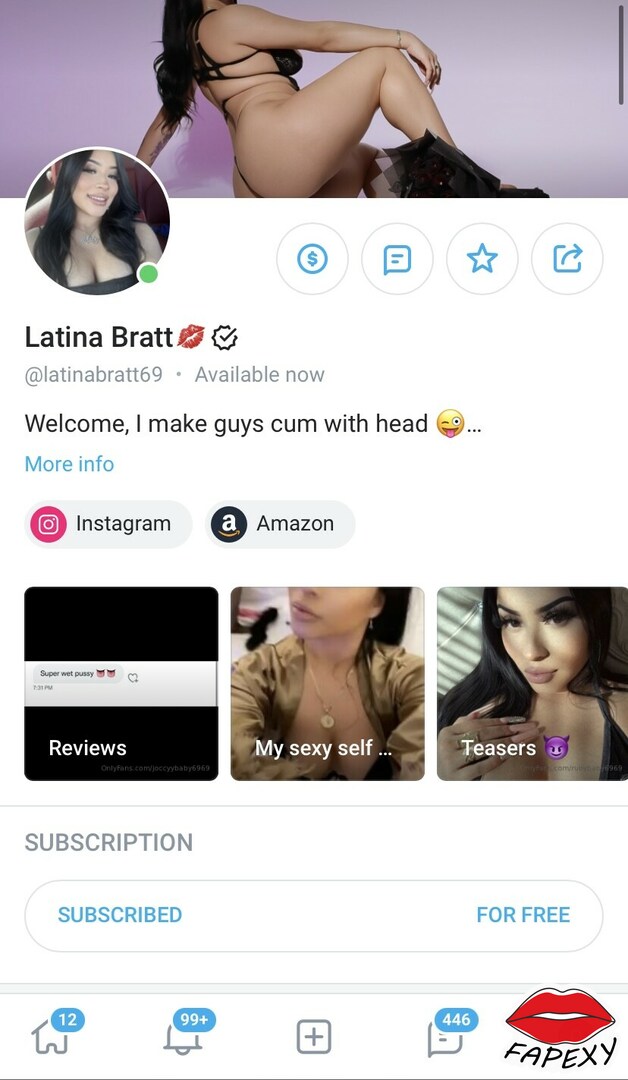Open the Reviews highlight
Viewport: 628px width, 1080px height.
pos(121,683)
